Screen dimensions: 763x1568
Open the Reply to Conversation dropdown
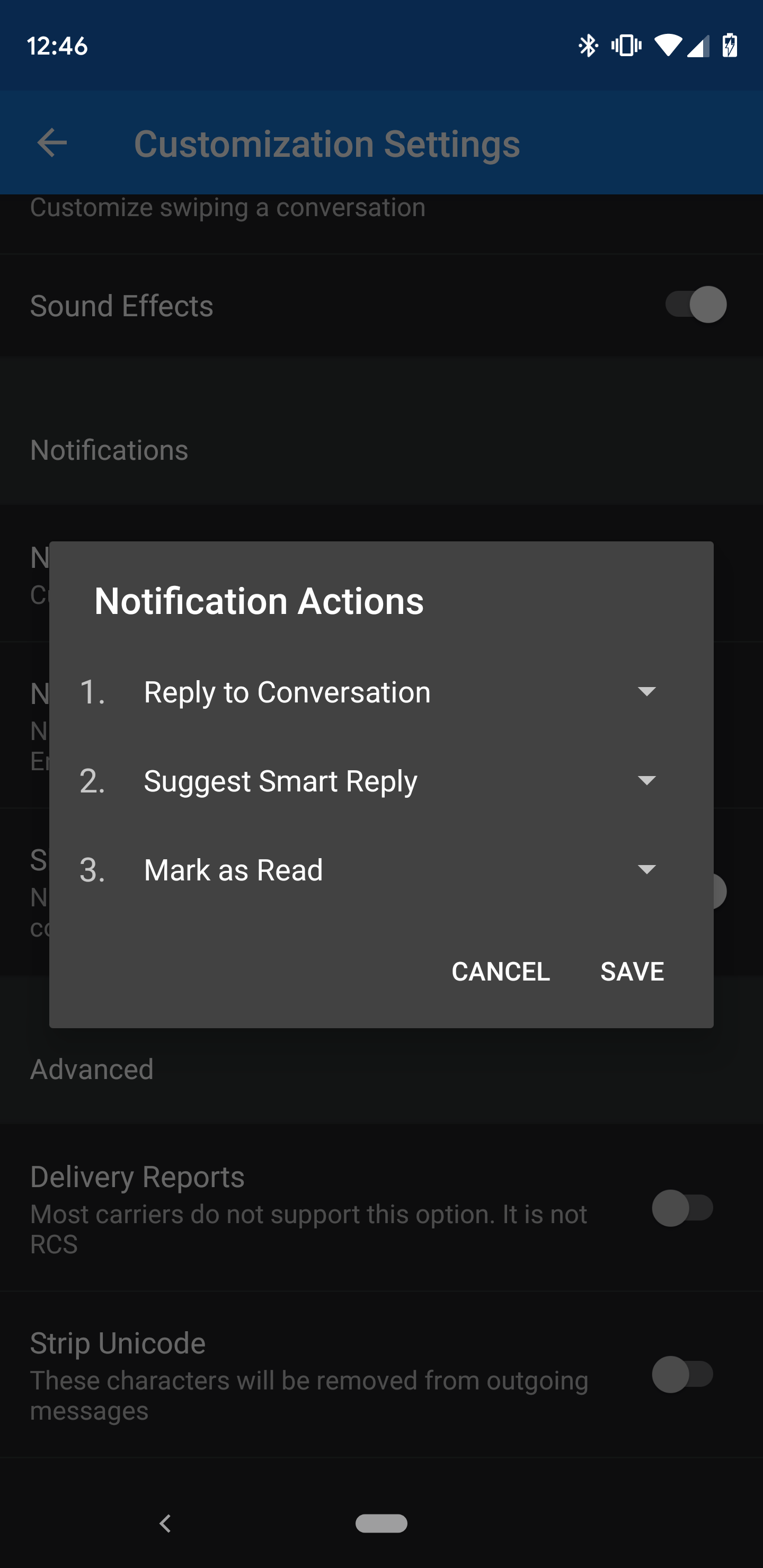(647, 691)
